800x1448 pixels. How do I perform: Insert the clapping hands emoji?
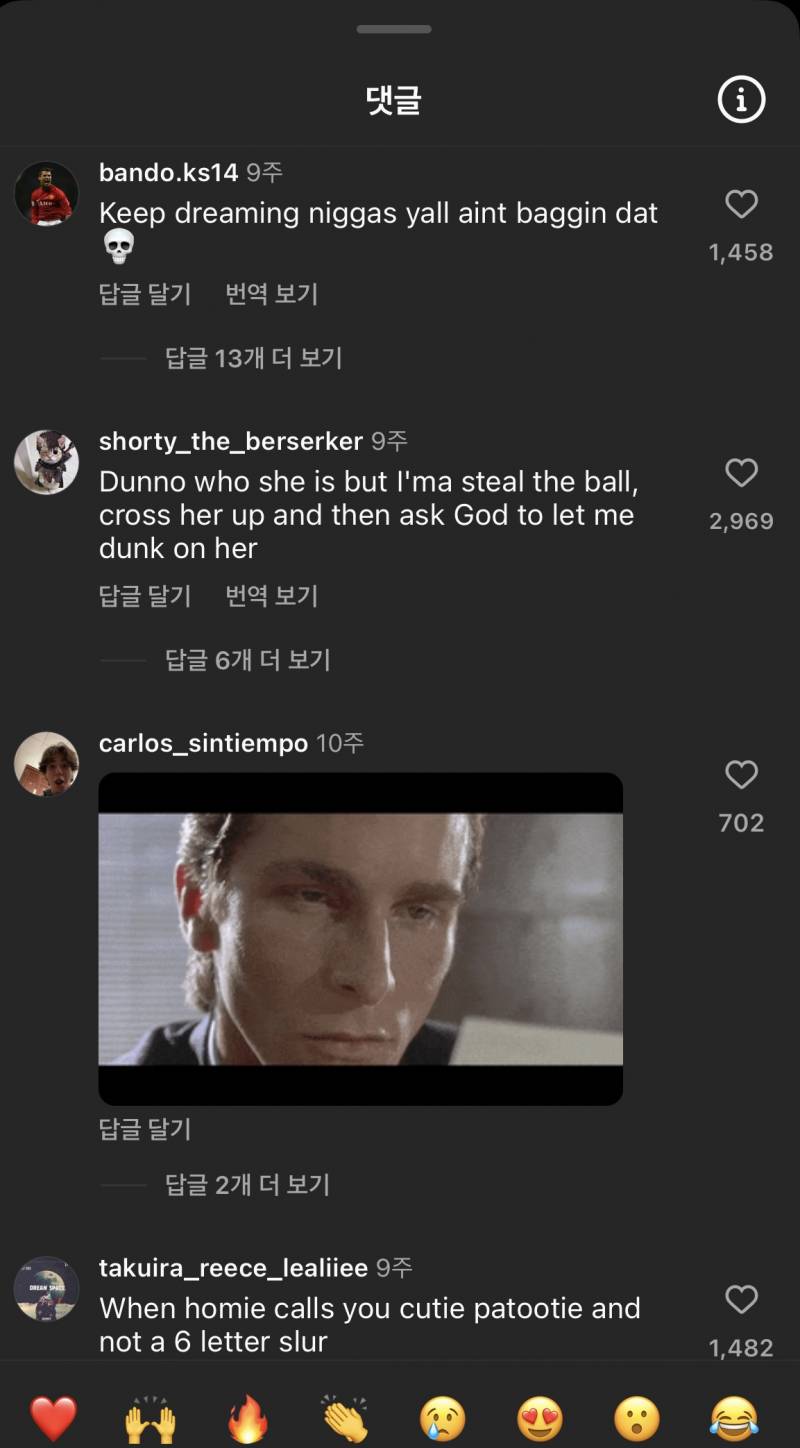[345, 1418]
